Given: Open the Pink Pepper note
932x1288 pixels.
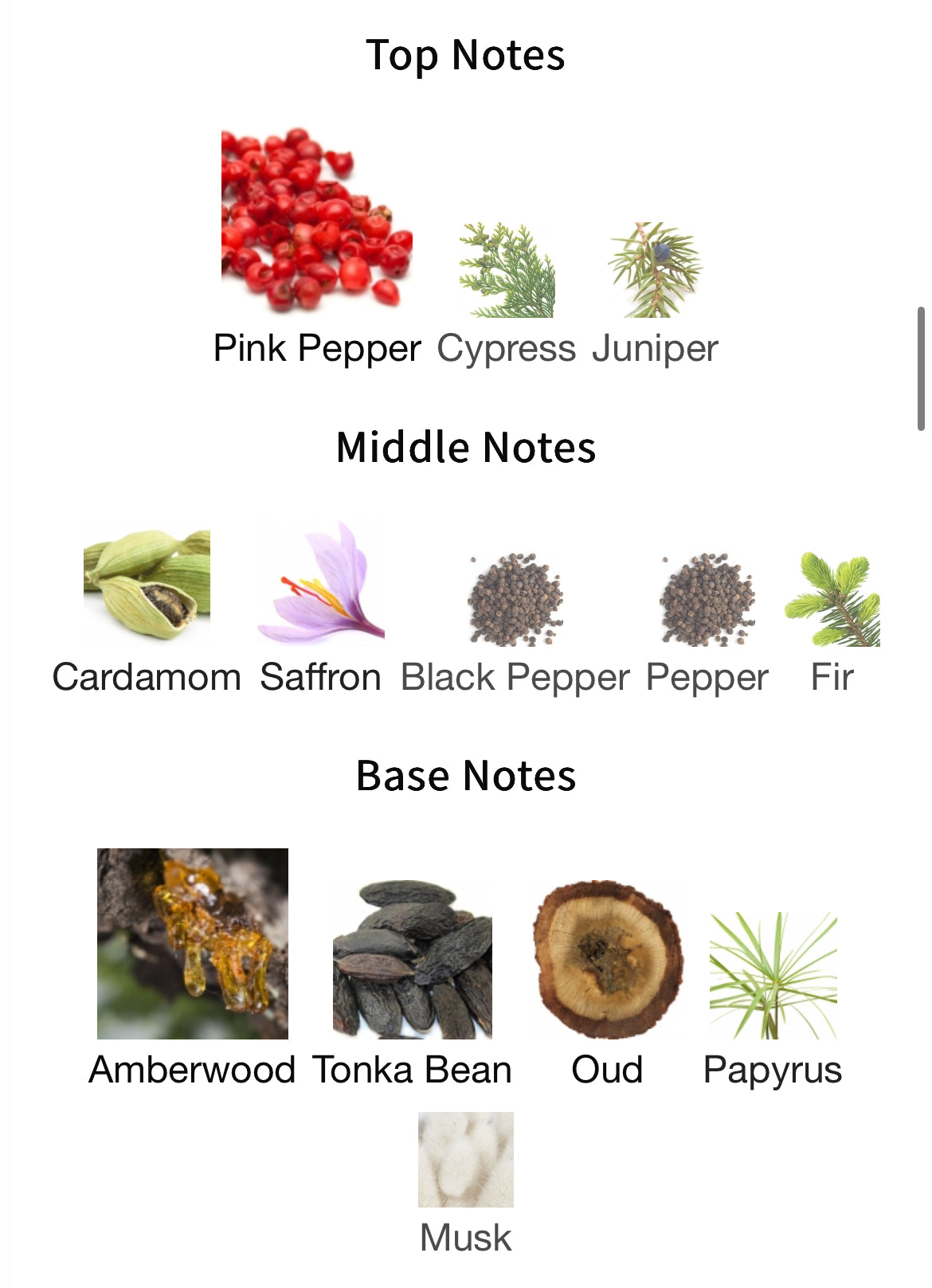Looking at the screenshot, I should [x=316, y=219].
